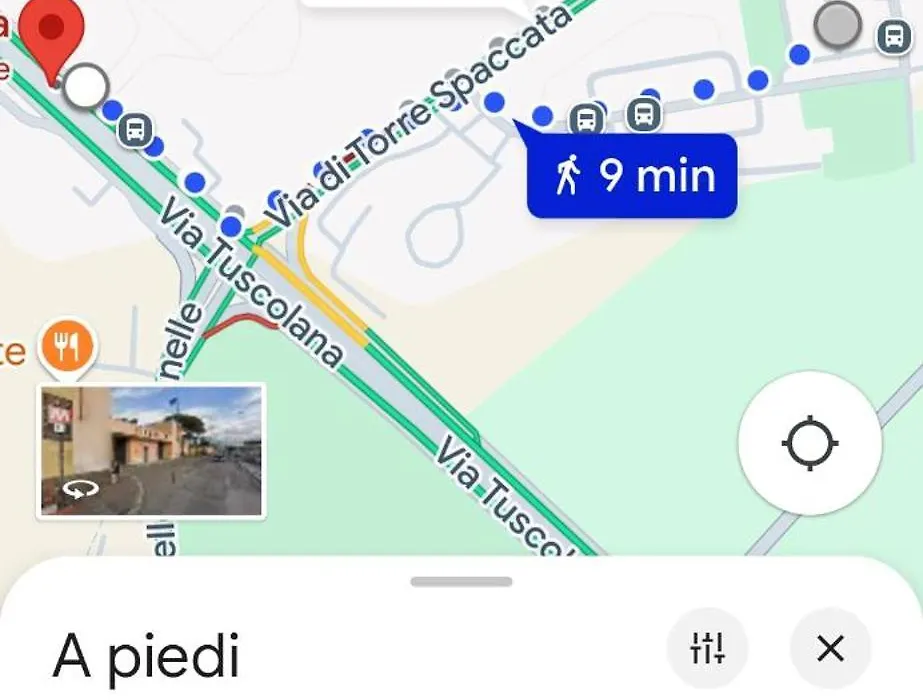Expand the bottom sheet drag handle
This screenshot has height=700, width=923.
[x=461, y=582]
